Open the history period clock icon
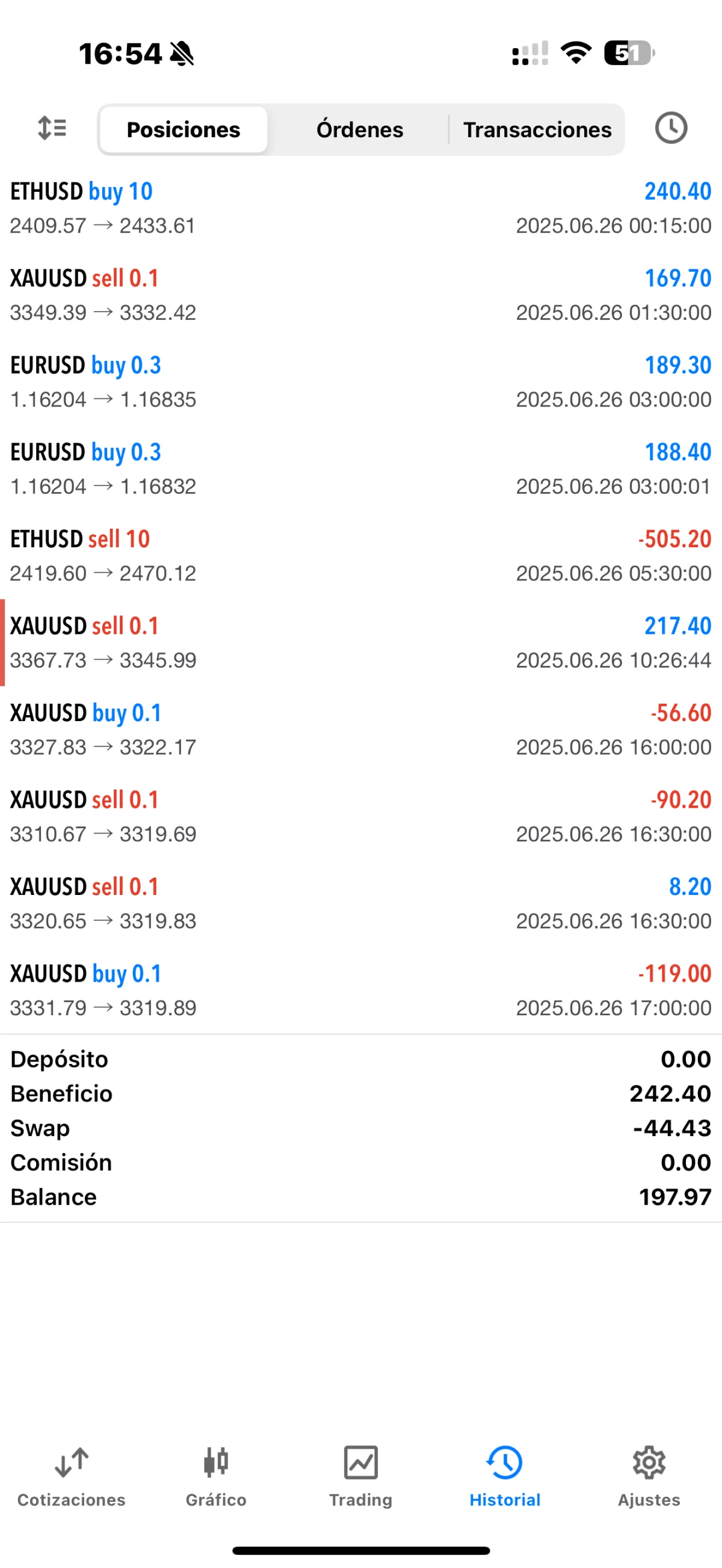 [x=671, y=129]
